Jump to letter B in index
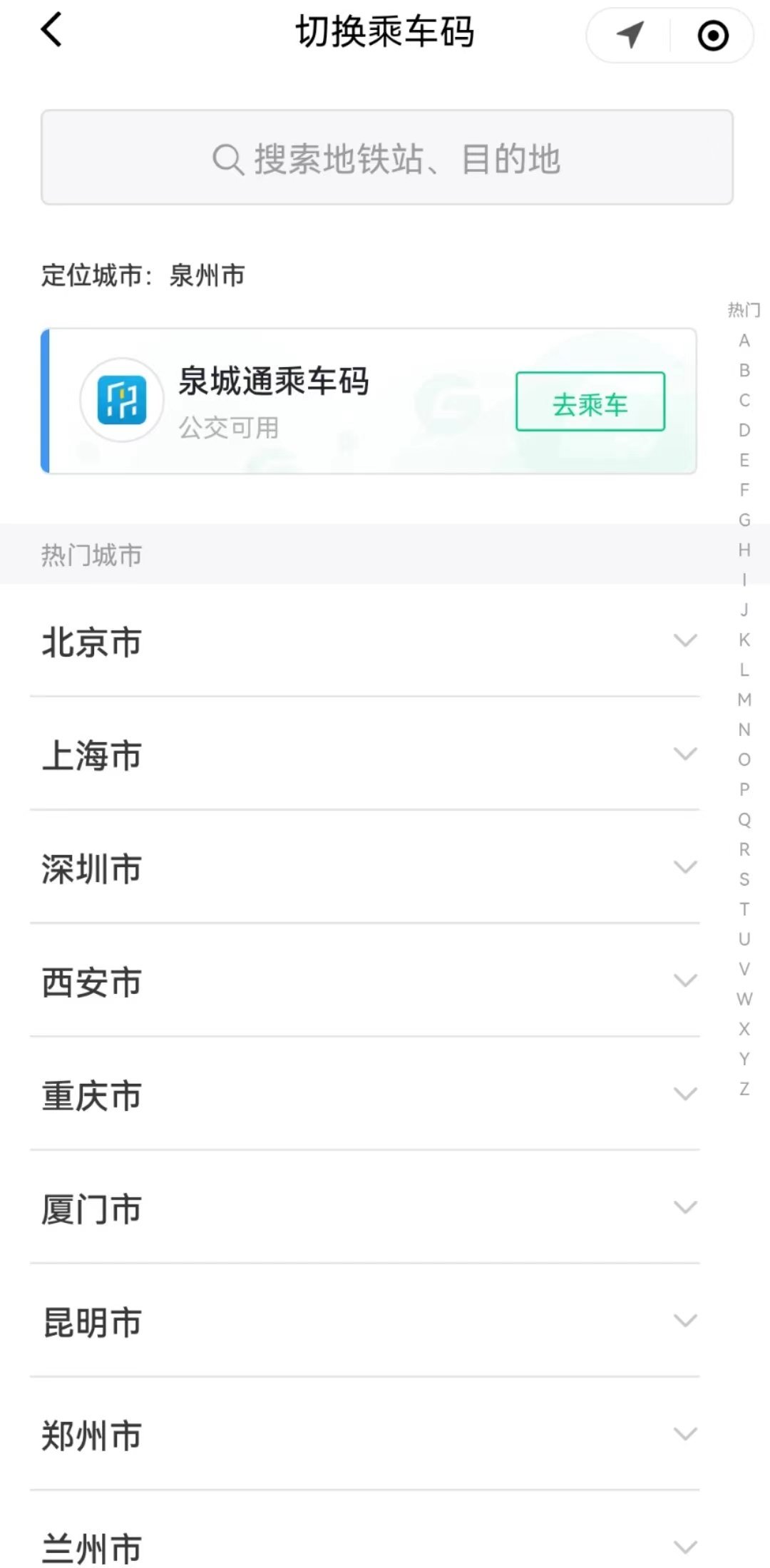 (744, 370)
